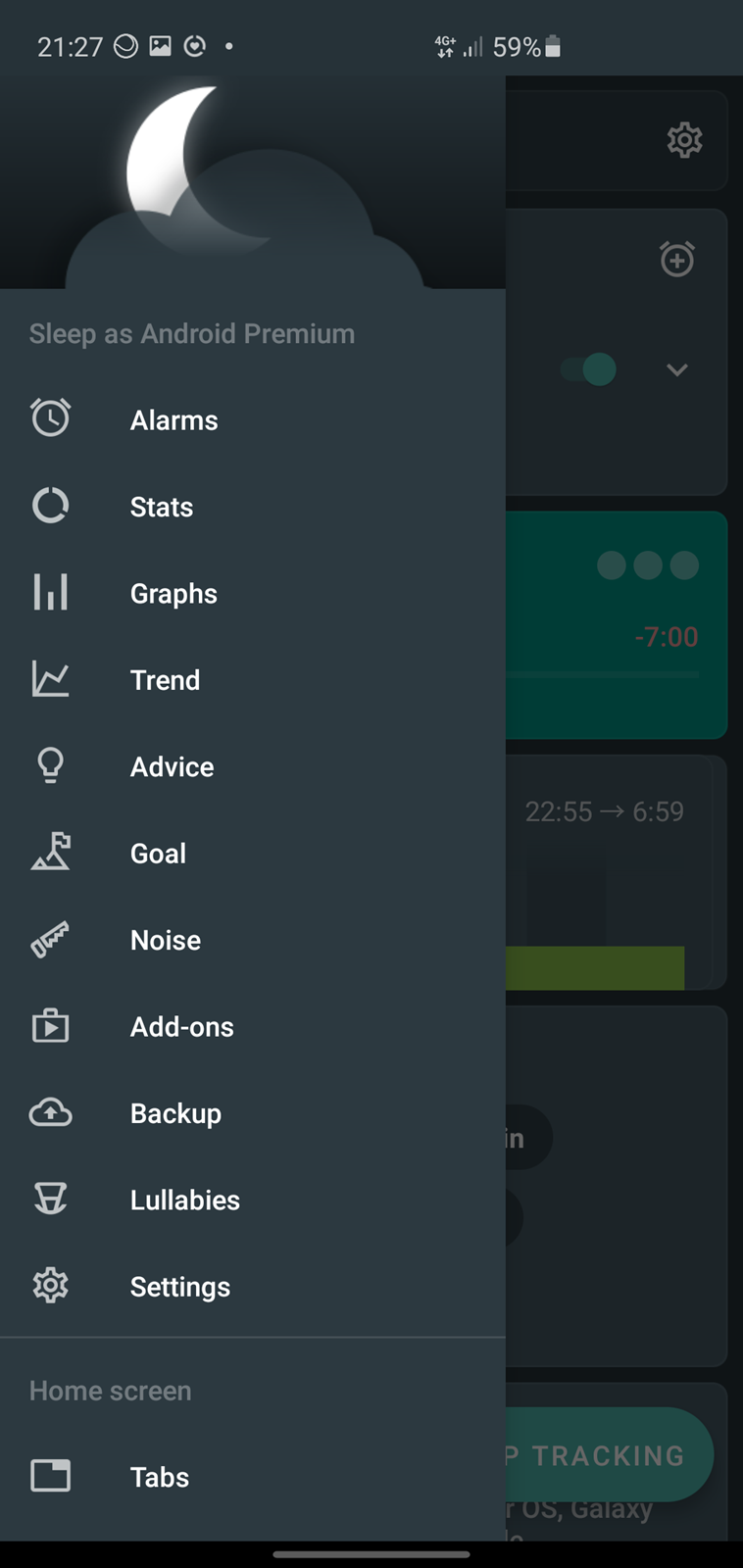Open the Stats section
This screenshot has height=1568, width=743.
pos(253,507)
